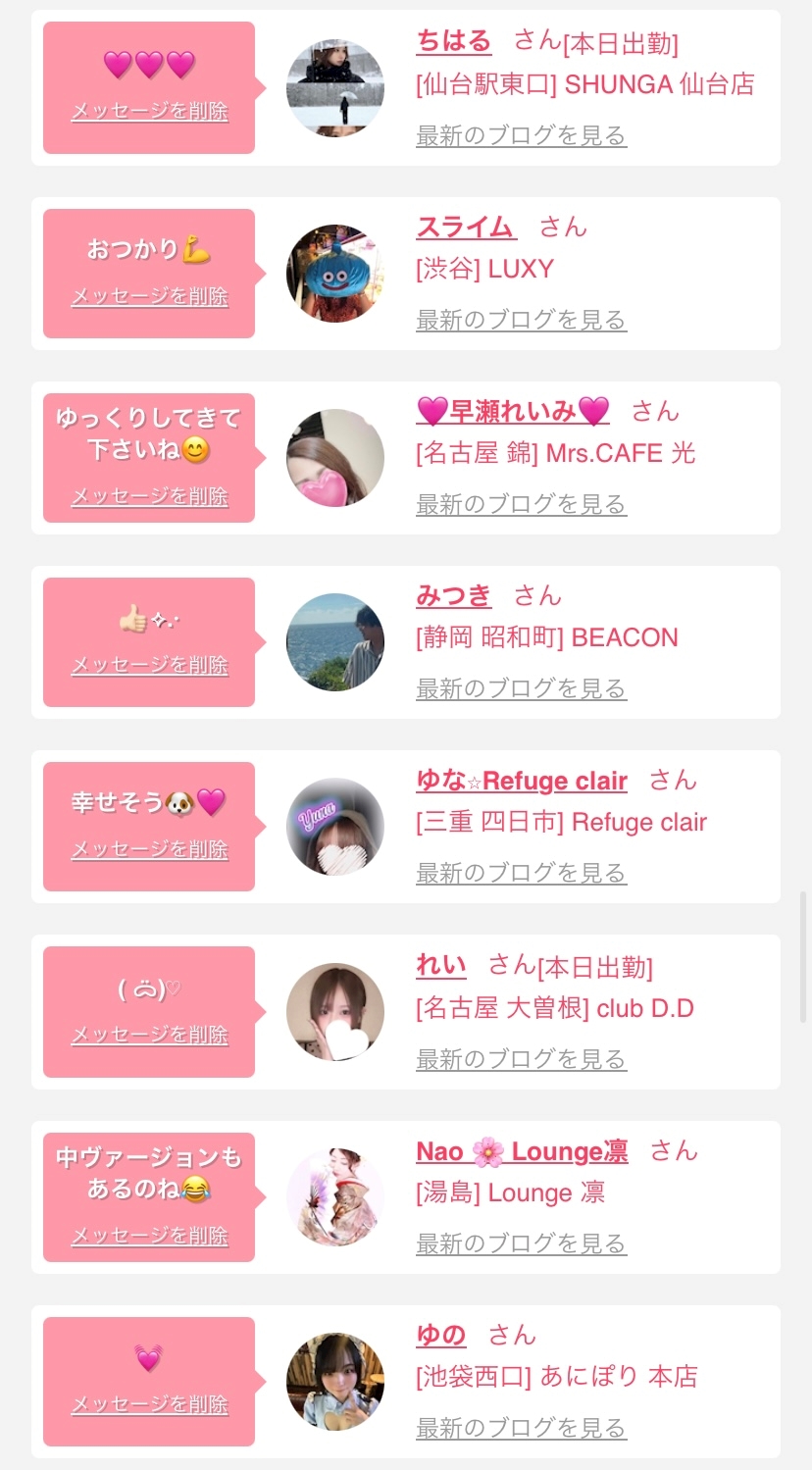View れい's latest blog
Screen dimensions: 812x1470
point(521,1060)
